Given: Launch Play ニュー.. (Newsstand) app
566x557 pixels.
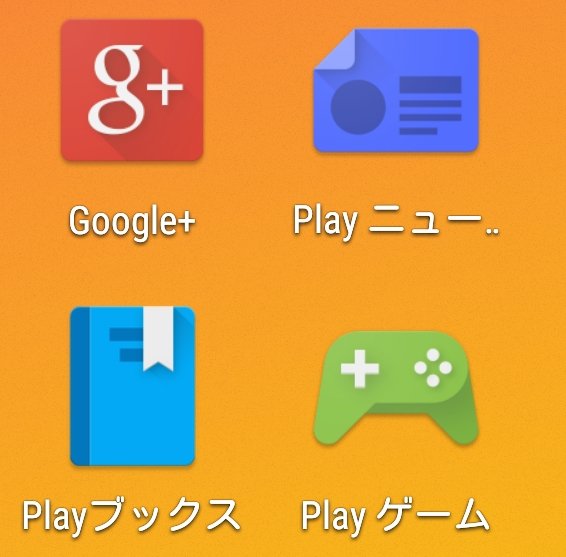Looking at the screenshot, I should coord(396,90).
